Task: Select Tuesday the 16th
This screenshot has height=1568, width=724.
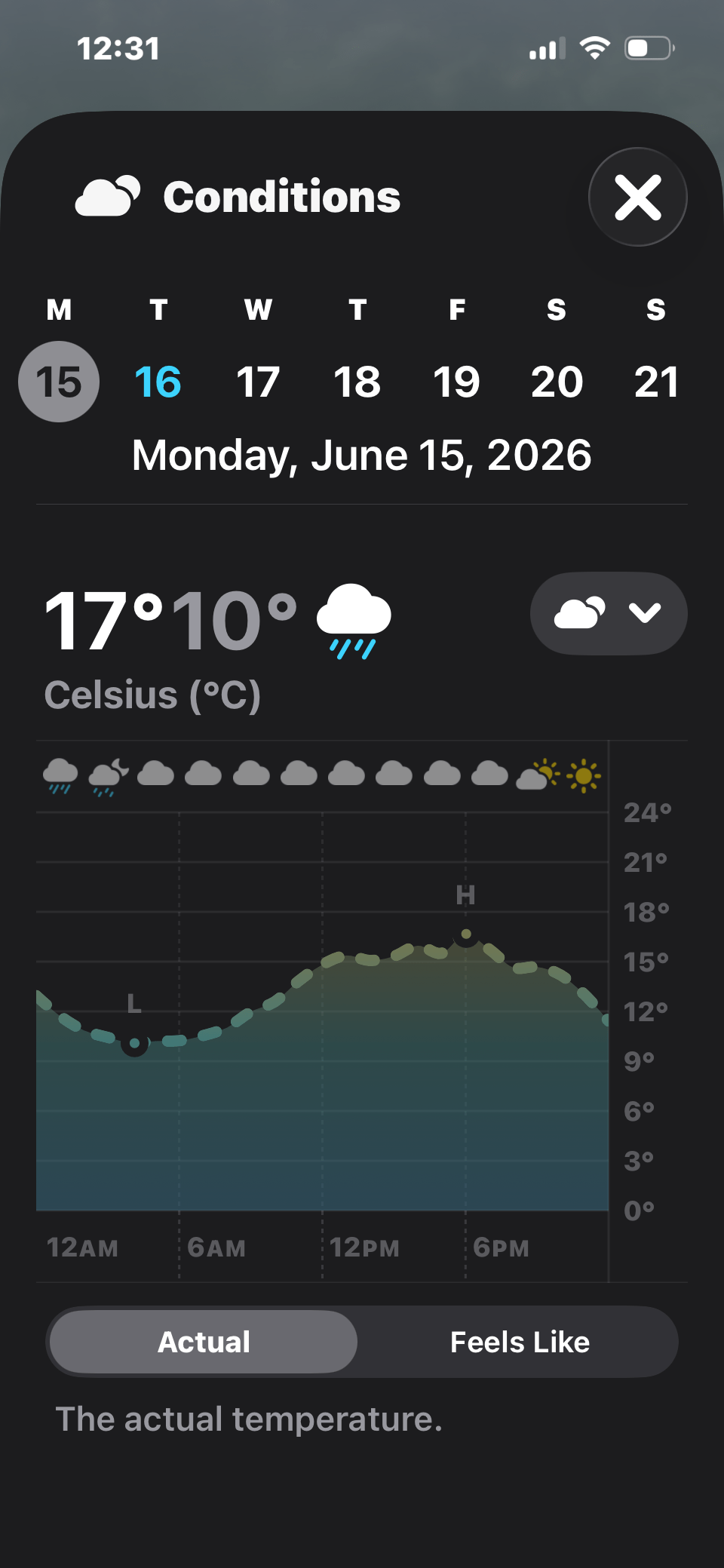Action: tap(158, 382)
